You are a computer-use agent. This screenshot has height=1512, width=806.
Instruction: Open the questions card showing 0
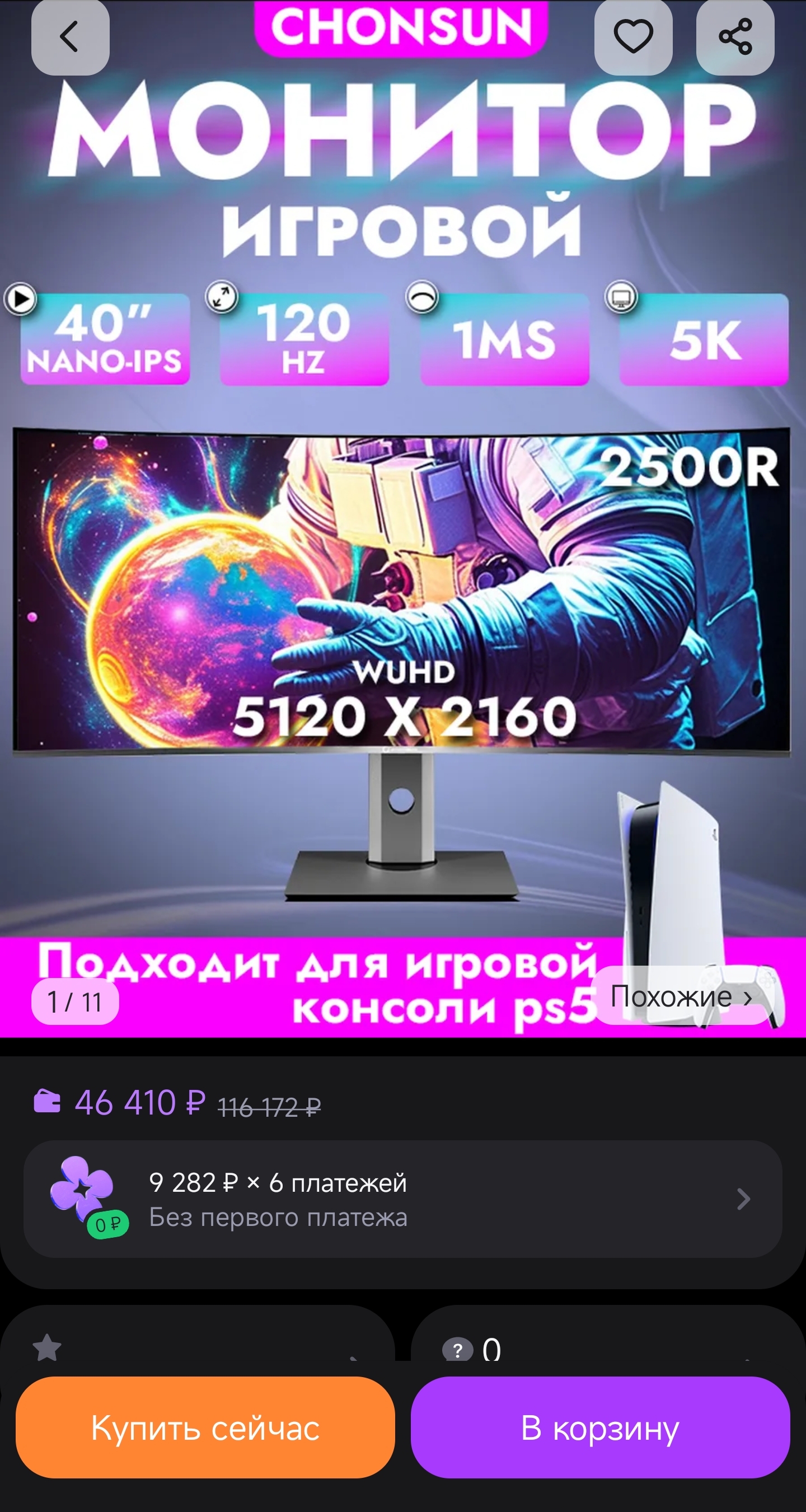coord(608,1333)
